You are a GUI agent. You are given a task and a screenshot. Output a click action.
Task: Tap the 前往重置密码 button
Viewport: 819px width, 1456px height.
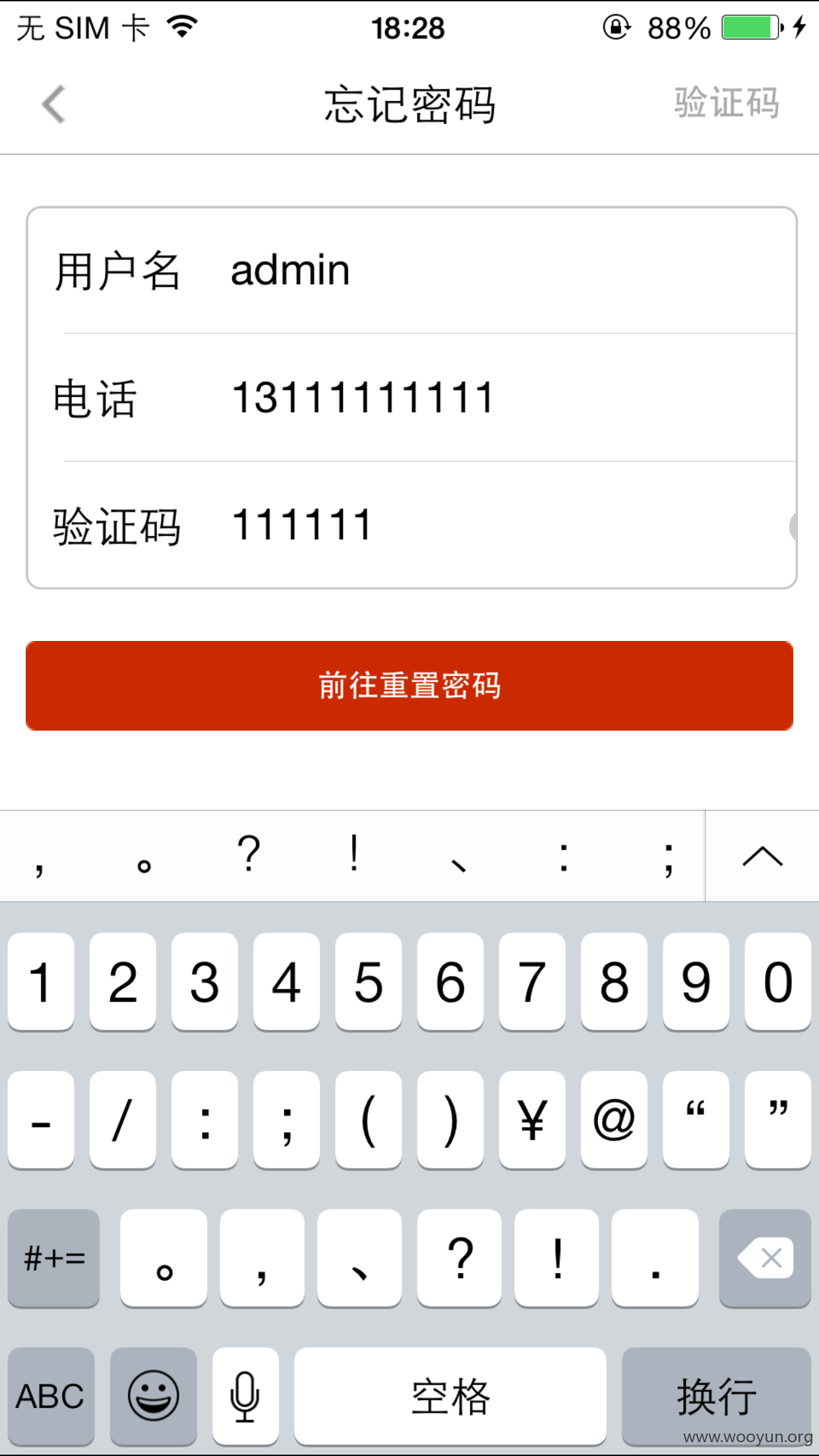(x=409, y=686)
